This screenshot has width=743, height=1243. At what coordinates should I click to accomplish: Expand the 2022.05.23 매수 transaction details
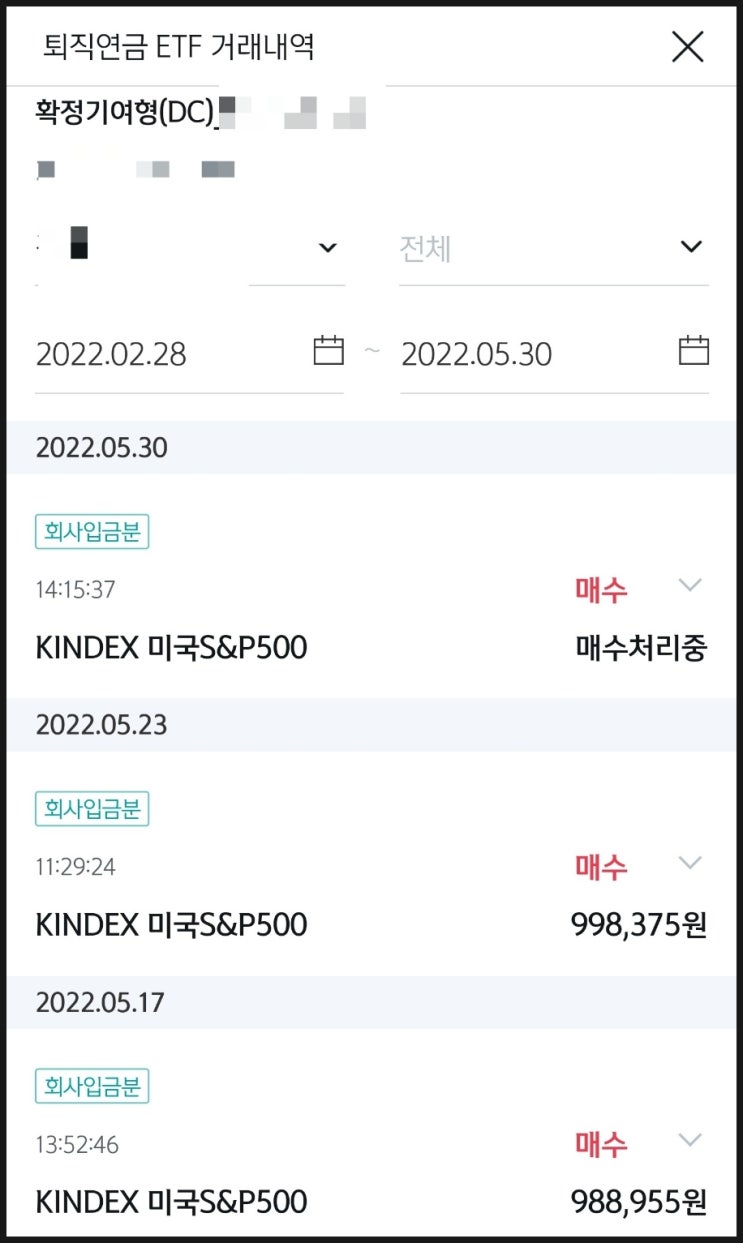pyautogui.click(x=688, y=861)
